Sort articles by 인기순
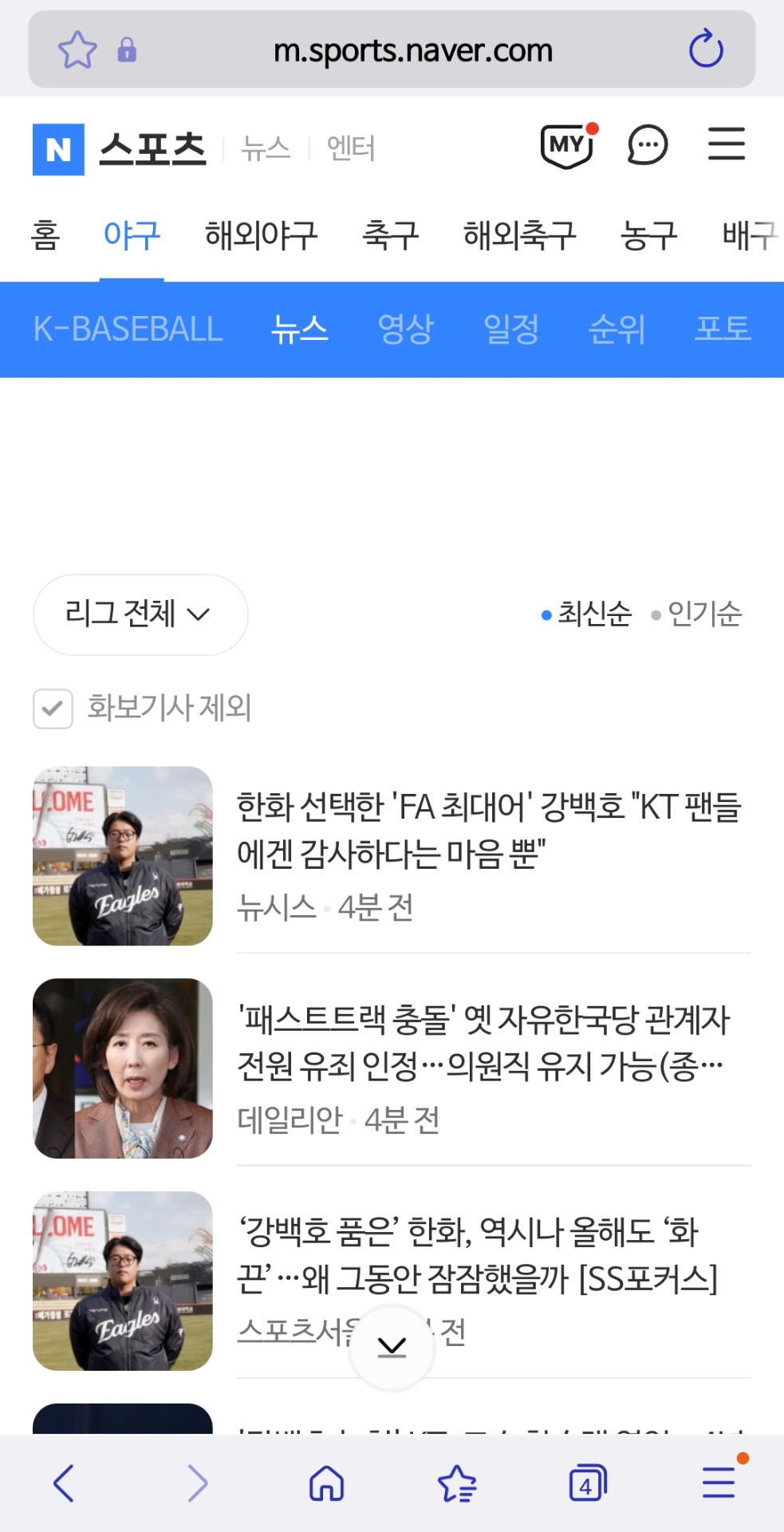Screen dimensions: 784x1532 point(699,614)
